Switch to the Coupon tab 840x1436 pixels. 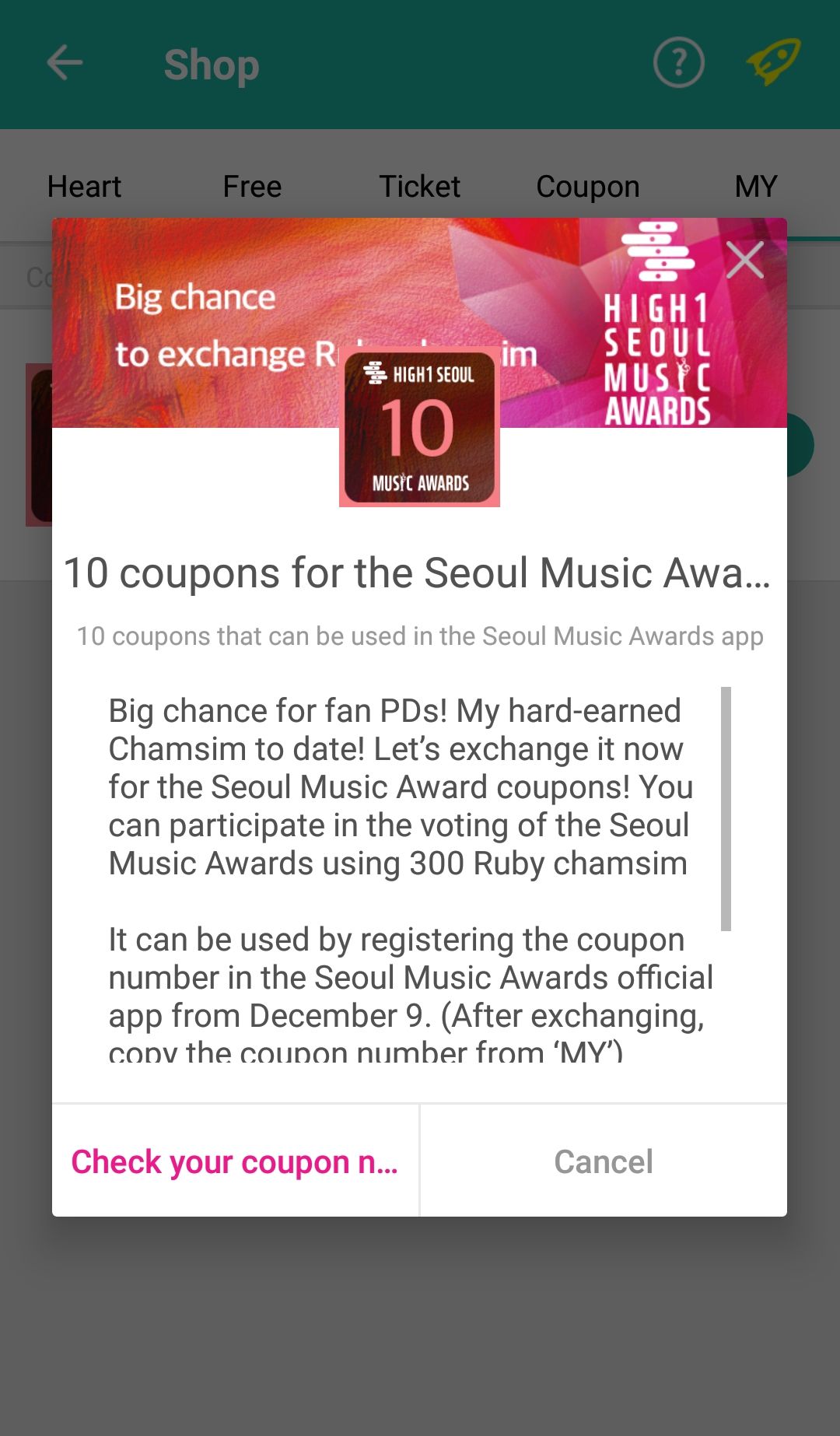click(x=587, y=187)
